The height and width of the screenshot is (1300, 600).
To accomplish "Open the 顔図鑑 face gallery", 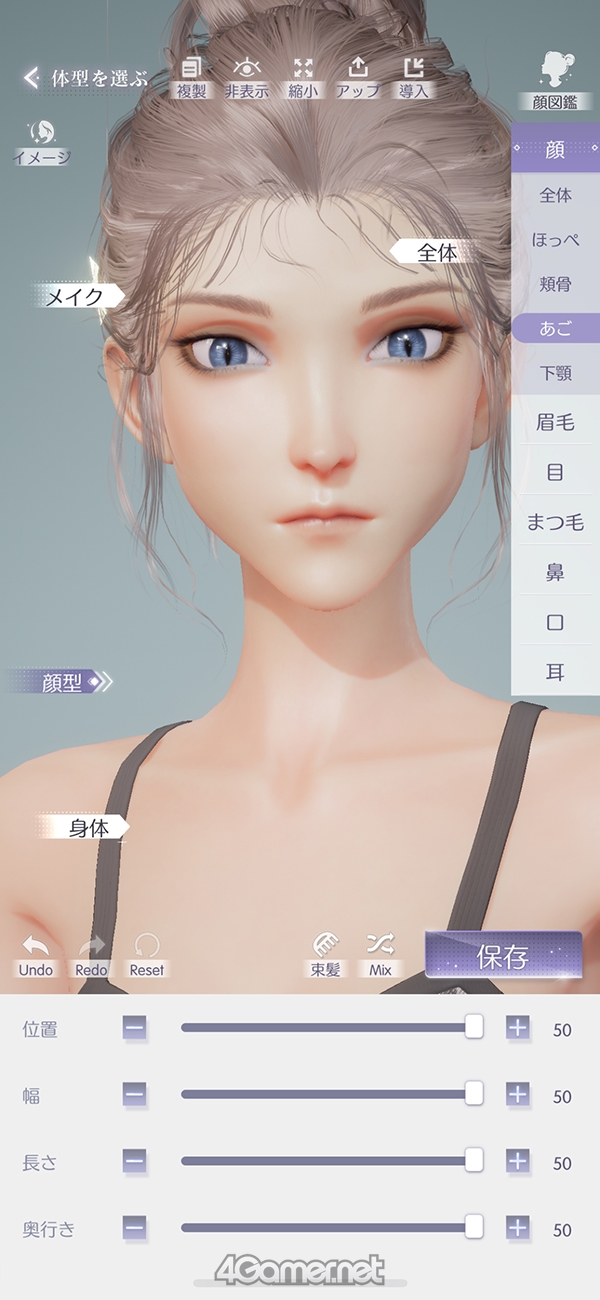I will point(555,78).
